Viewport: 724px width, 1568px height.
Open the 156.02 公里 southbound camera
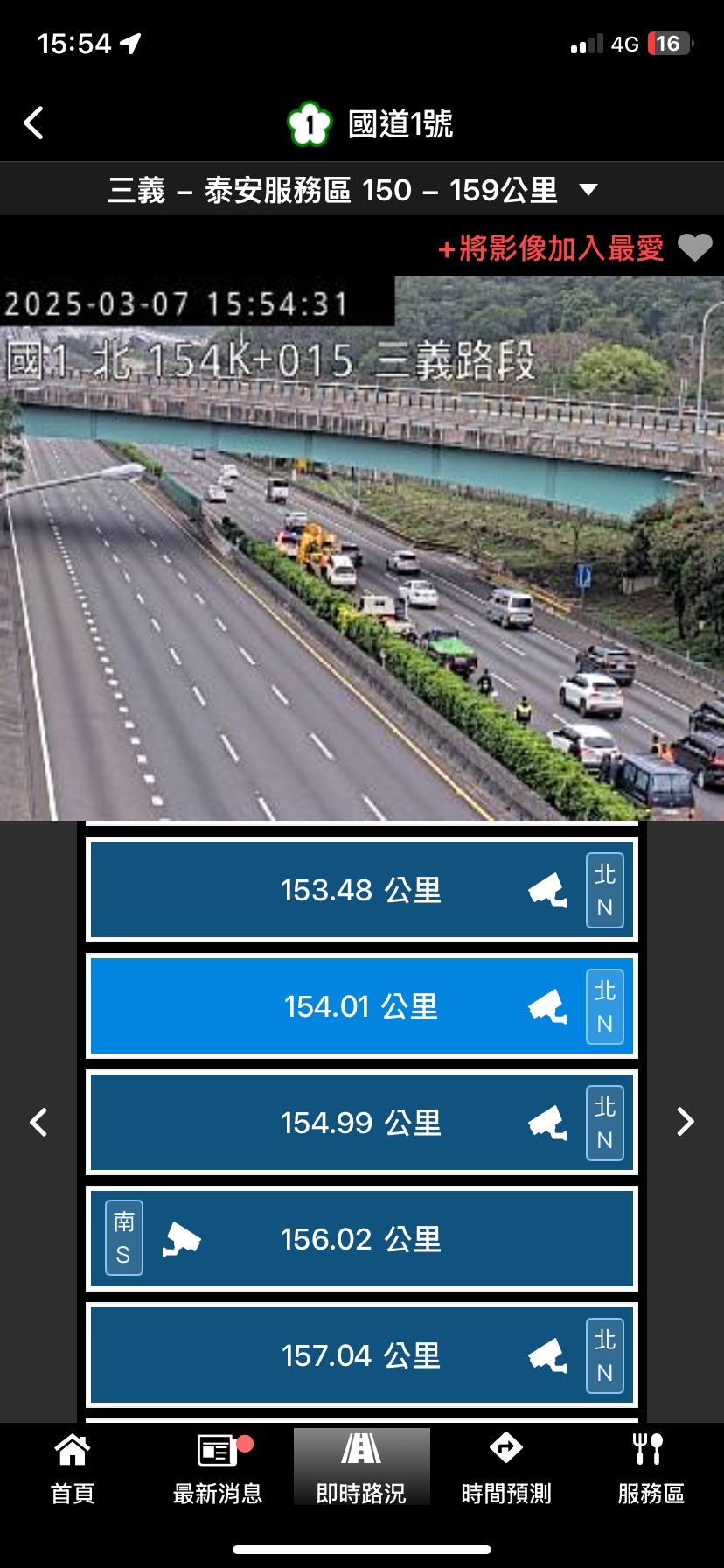tap(361, 1239)
